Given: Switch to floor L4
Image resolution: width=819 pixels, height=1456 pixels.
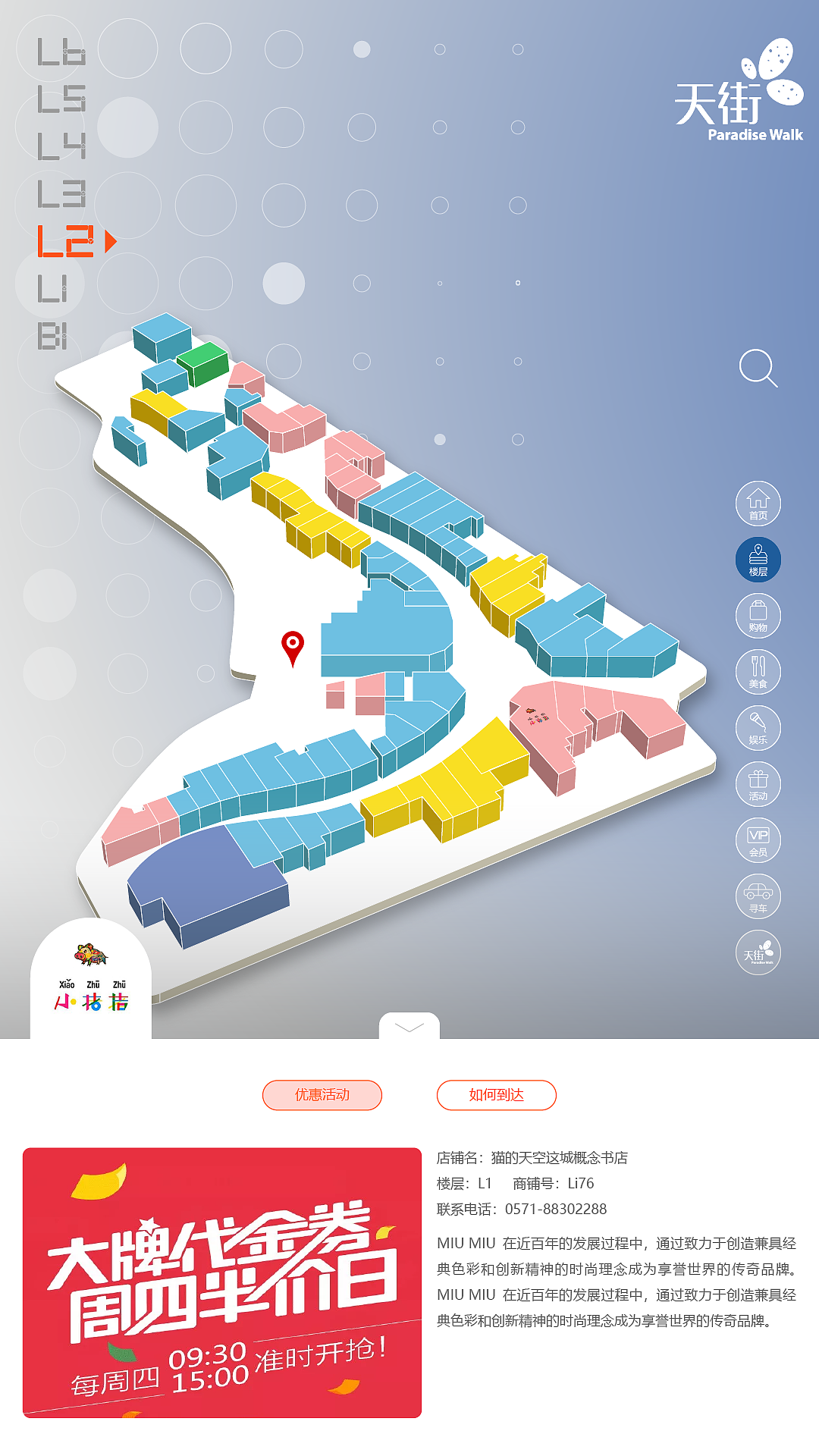Looking at the screenshot, I should tap(61, 146).
